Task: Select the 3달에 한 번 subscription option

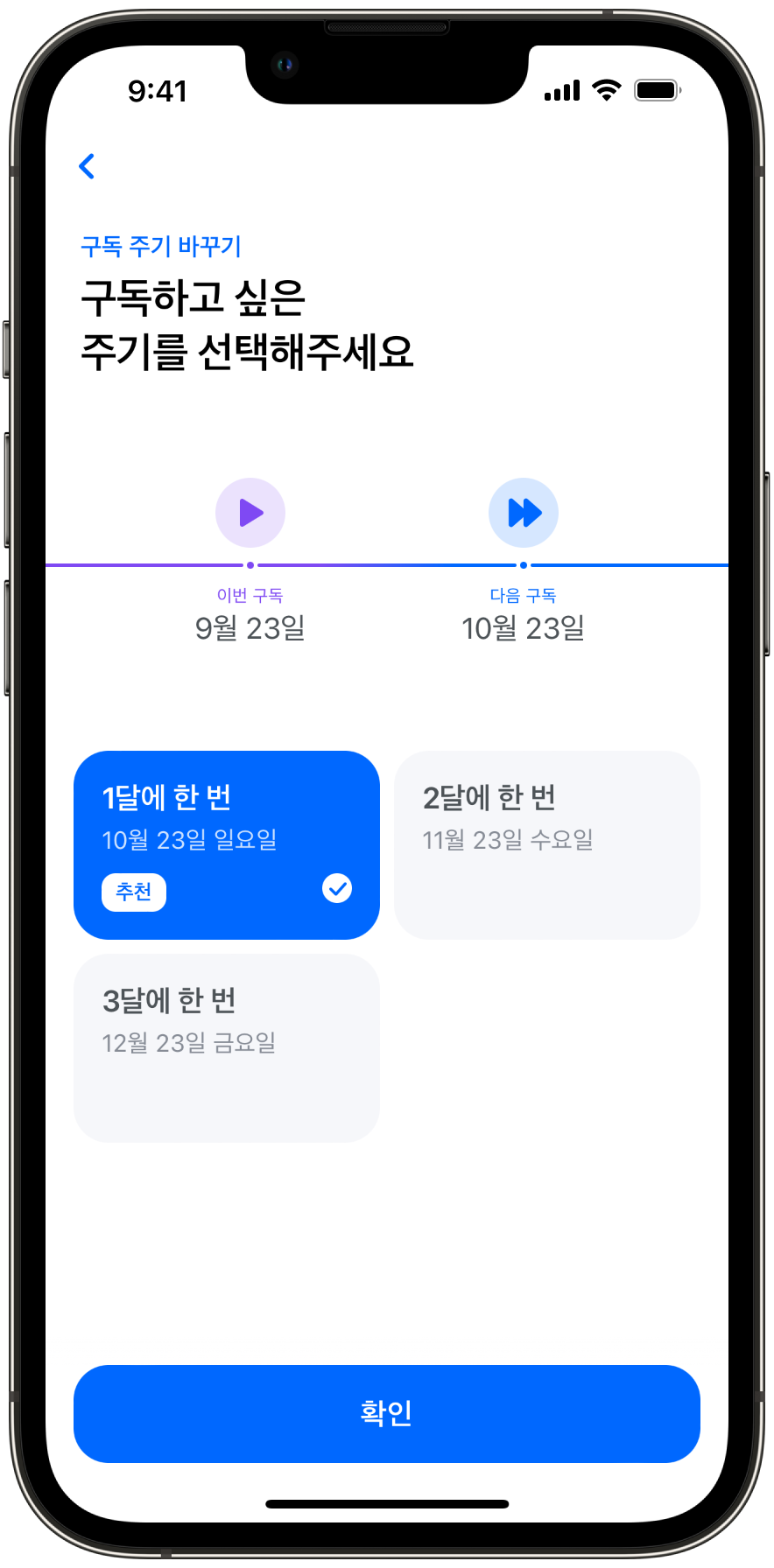Action: pos(227,1046)
